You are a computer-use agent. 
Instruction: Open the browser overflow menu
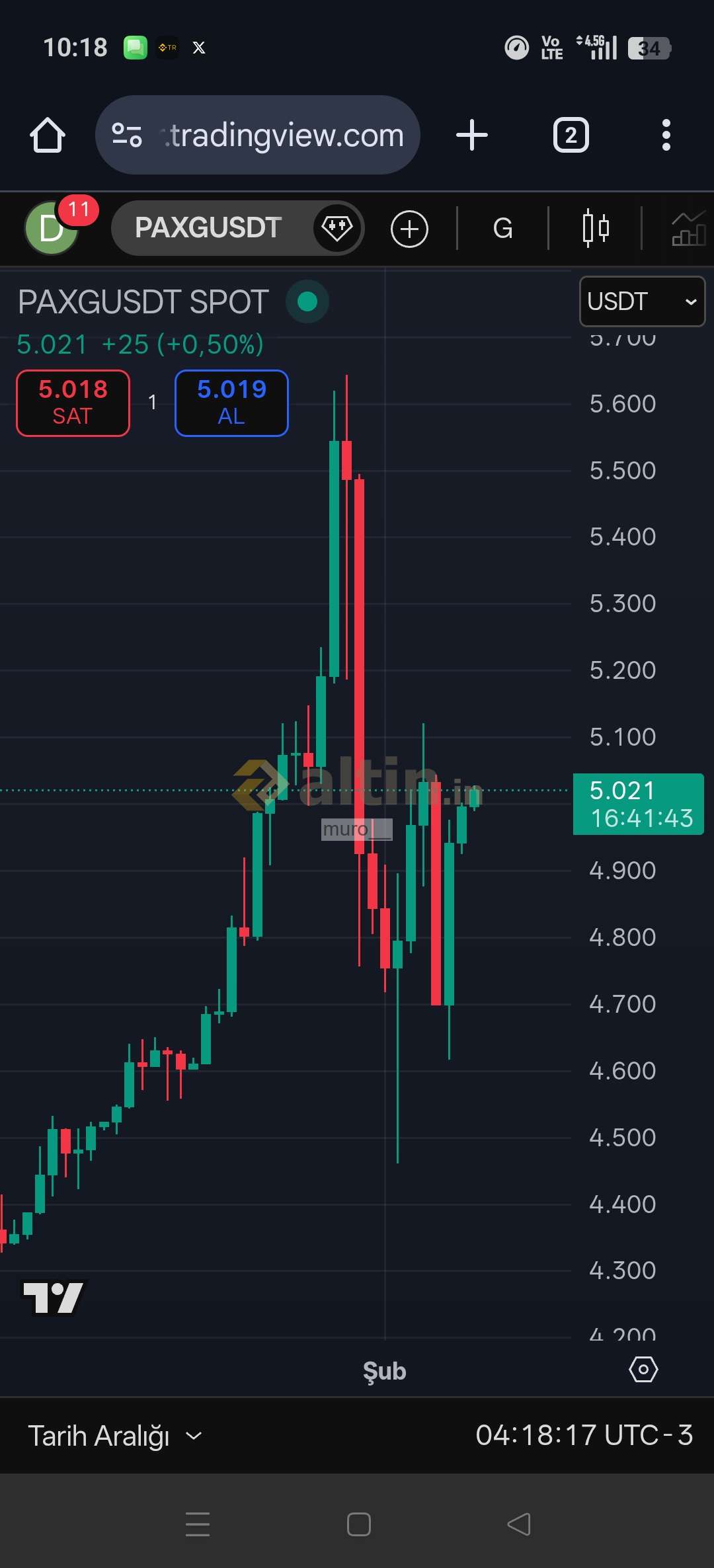tap(666, 136)
